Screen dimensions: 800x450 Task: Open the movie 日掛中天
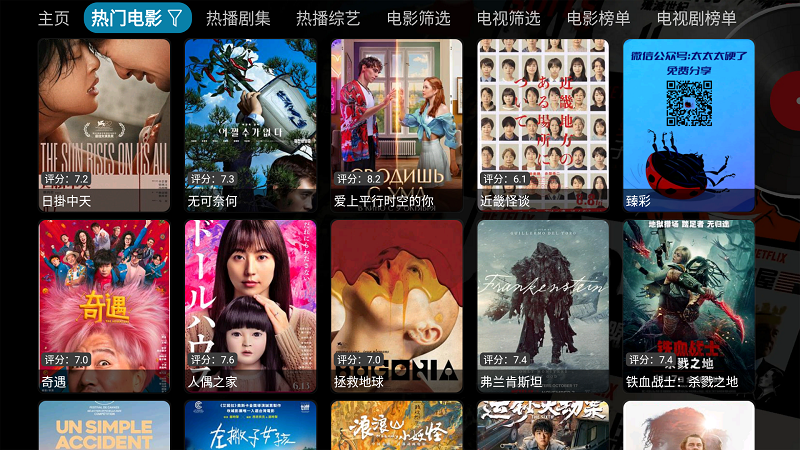pyautogui.click(x=104, y=125)
